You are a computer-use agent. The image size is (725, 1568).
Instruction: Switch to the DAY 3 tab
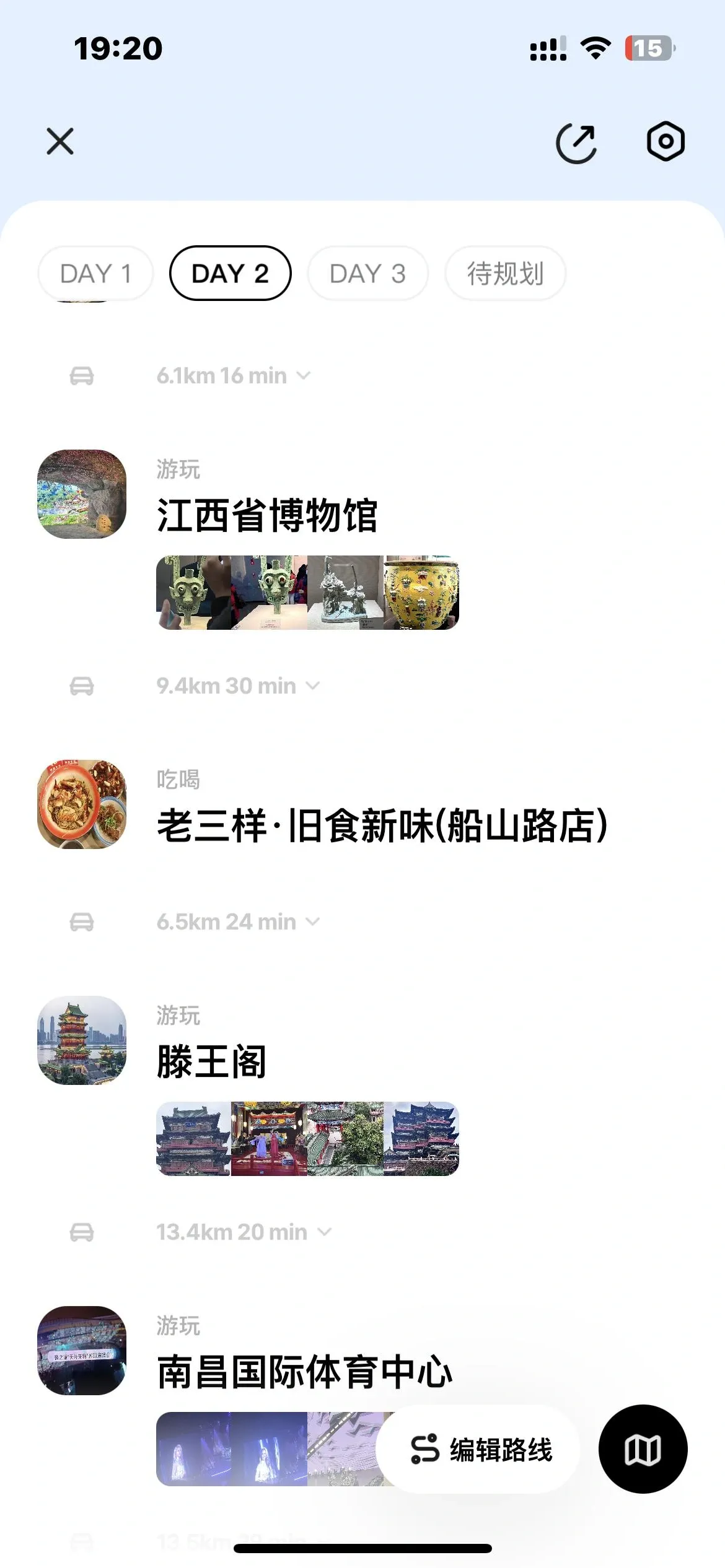click(367, 274)
